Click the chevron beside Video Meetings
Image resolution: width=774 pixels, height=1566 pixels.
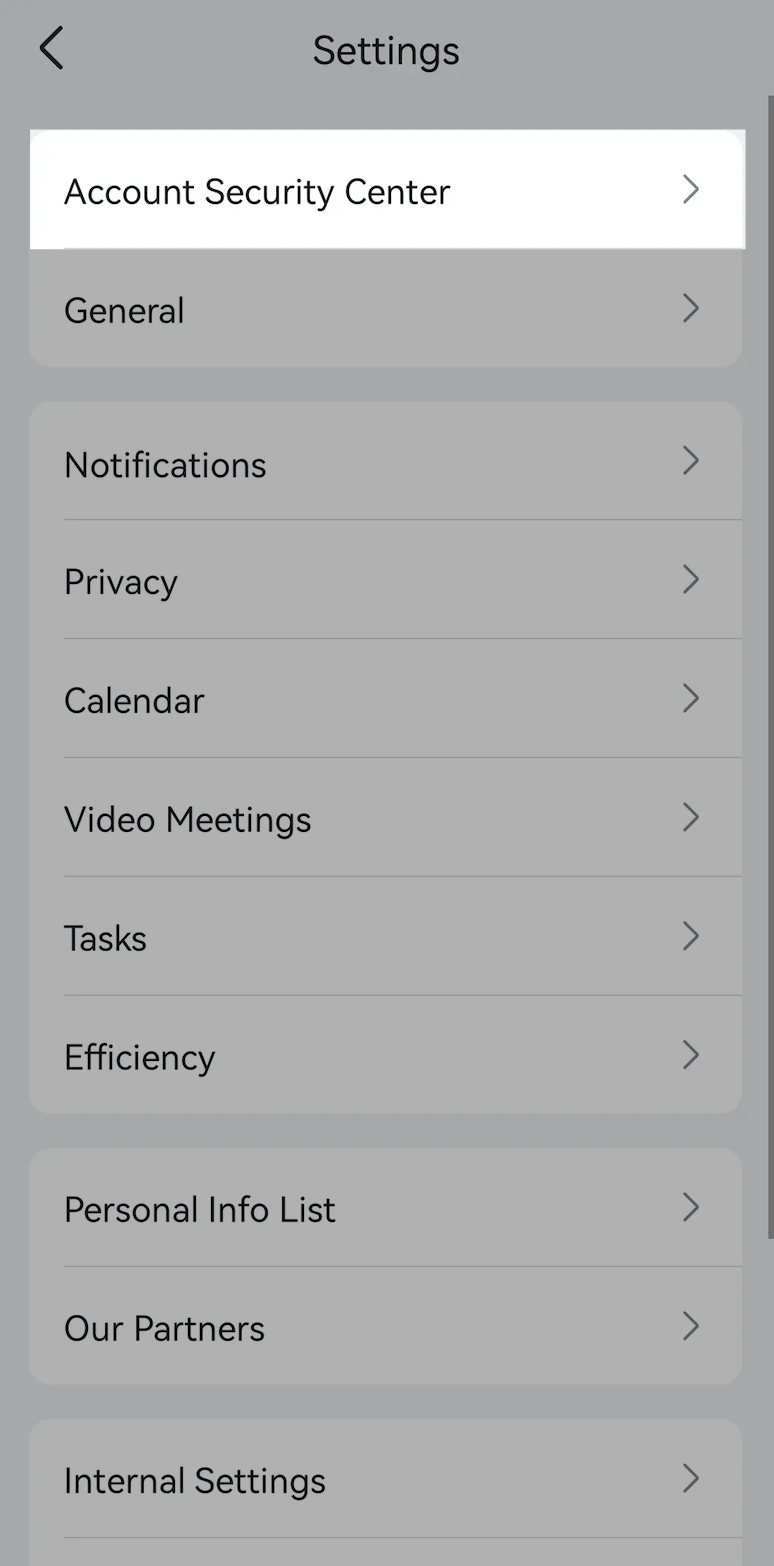pyautogui.click(x=691, y=817)
